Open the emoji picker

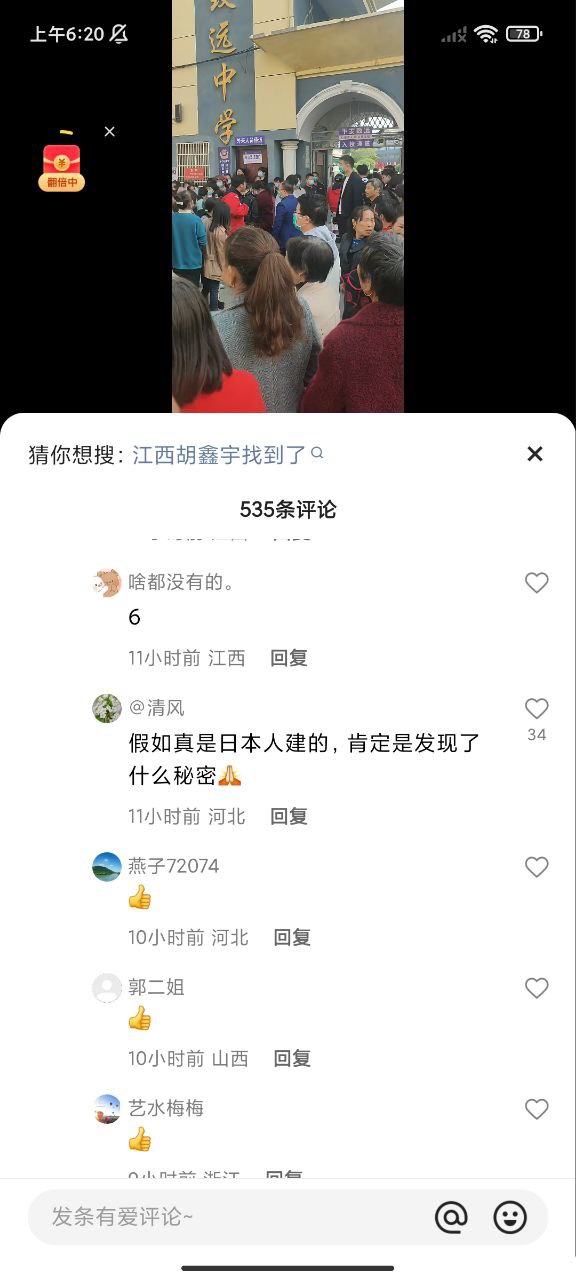click(510, 1217)
